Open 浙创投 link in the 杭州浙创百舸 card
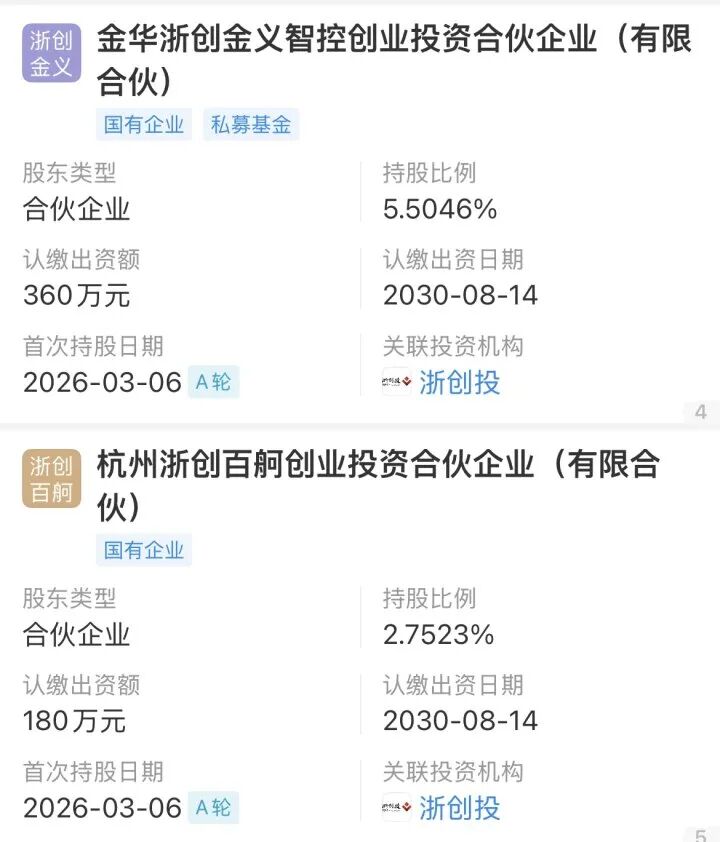 tap(459, 807)
